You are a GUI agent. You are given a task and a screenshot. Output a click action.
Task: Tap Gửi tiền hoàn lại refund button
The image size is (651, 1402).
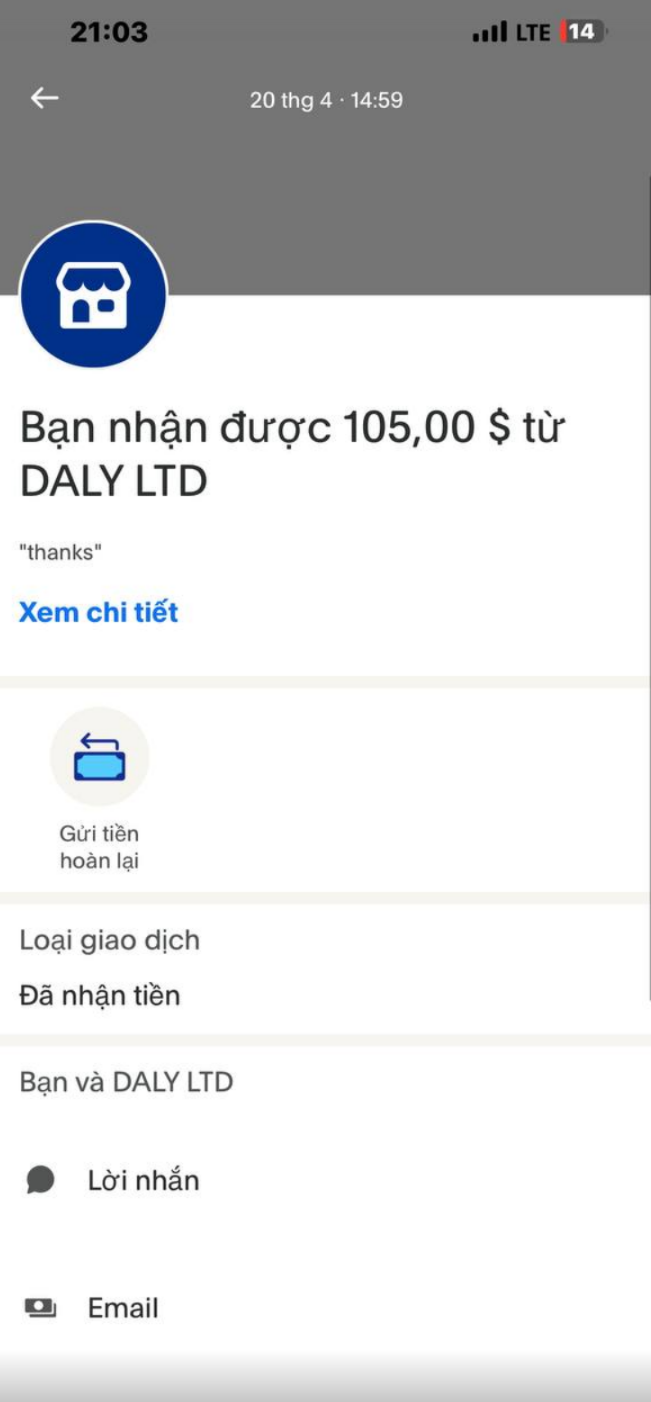click(99, 758)
